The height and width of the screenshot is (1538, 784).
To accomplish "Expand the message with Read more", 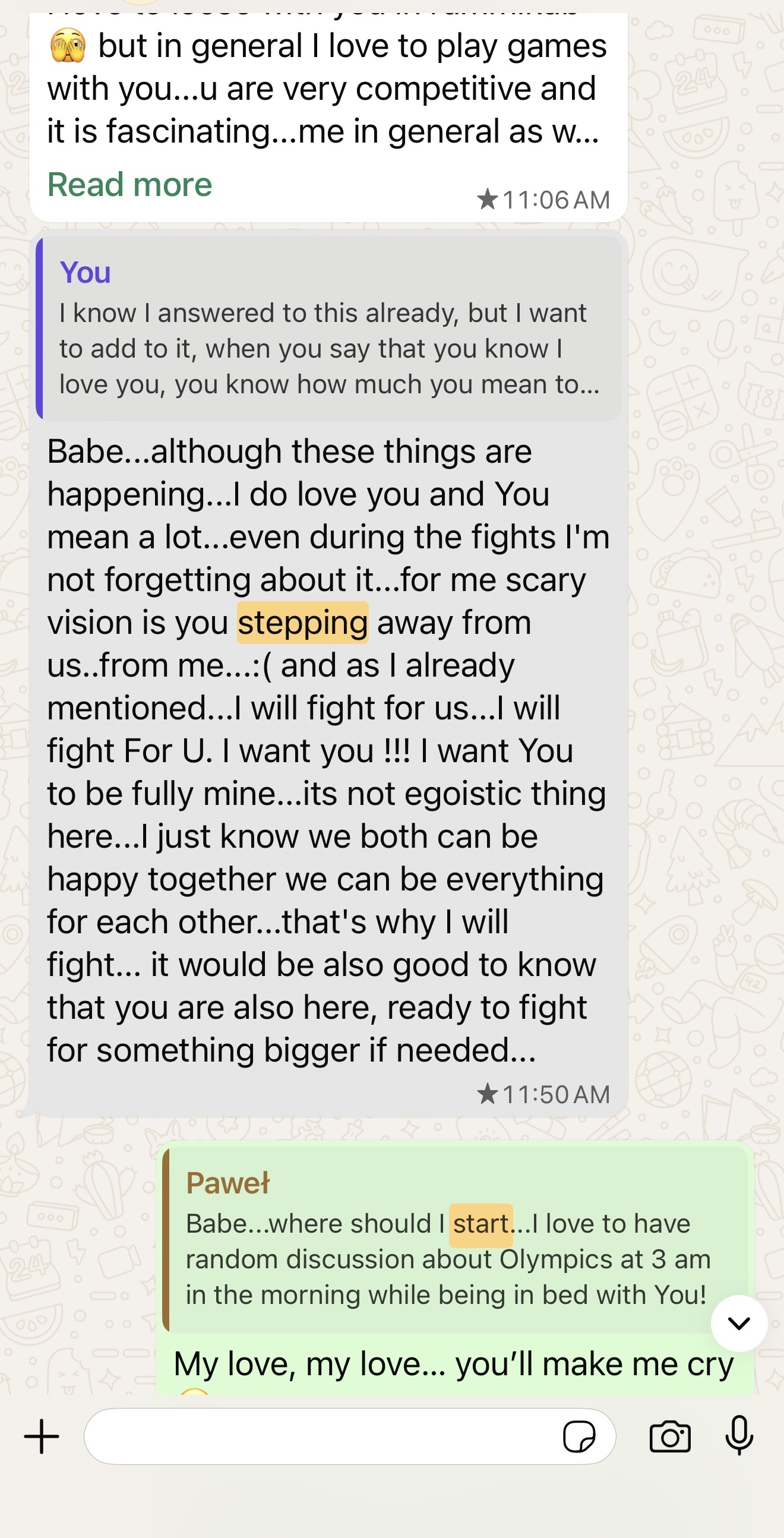I will [x=129, y=185].
